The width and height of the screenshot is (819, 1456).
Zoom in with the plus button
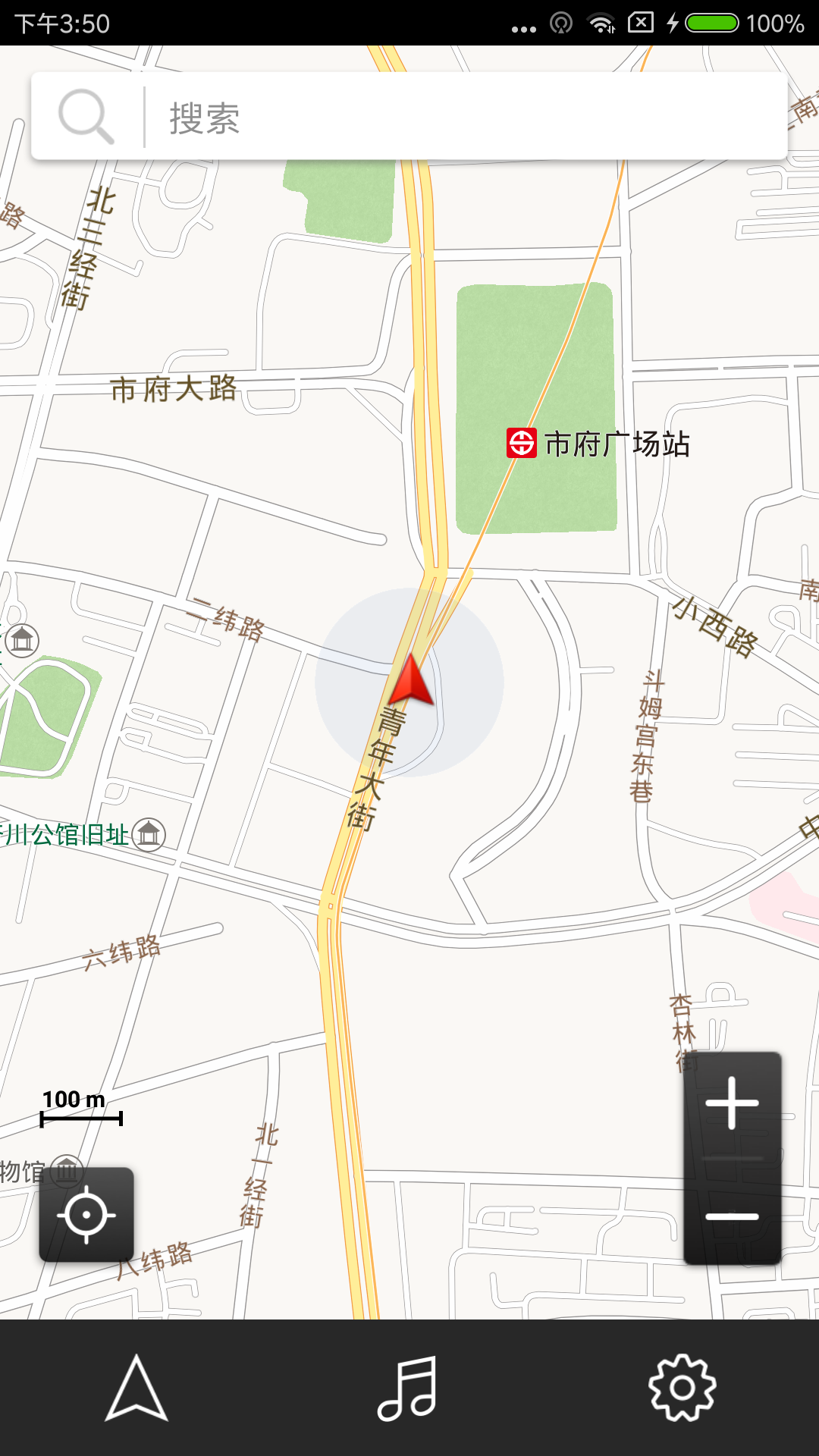pos(732,1103)
